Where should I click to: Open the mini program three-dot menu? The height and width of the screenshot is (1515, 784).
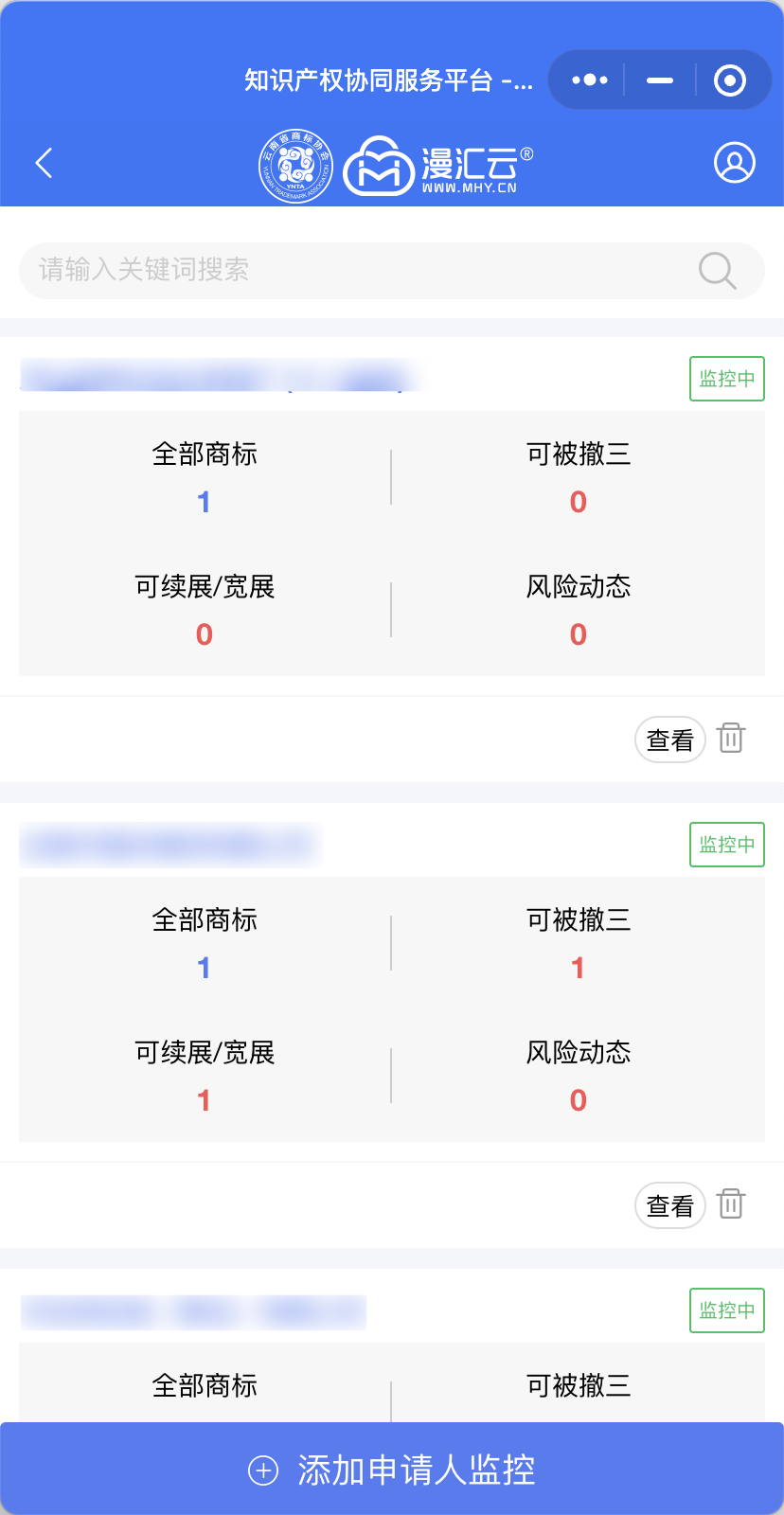(x=589, y=80)
